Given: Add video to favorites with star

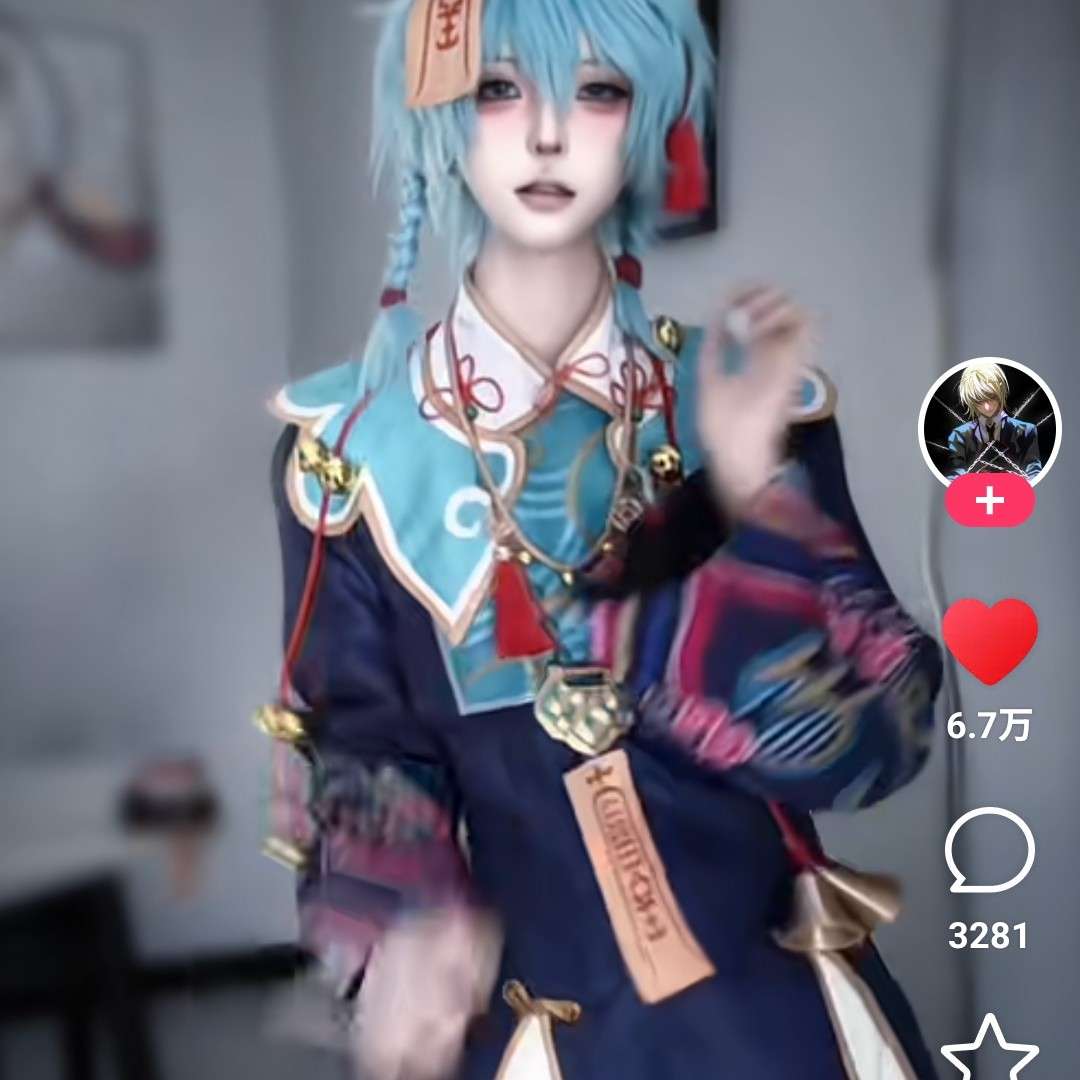Looking at the screenshot, I should 990,1050.
